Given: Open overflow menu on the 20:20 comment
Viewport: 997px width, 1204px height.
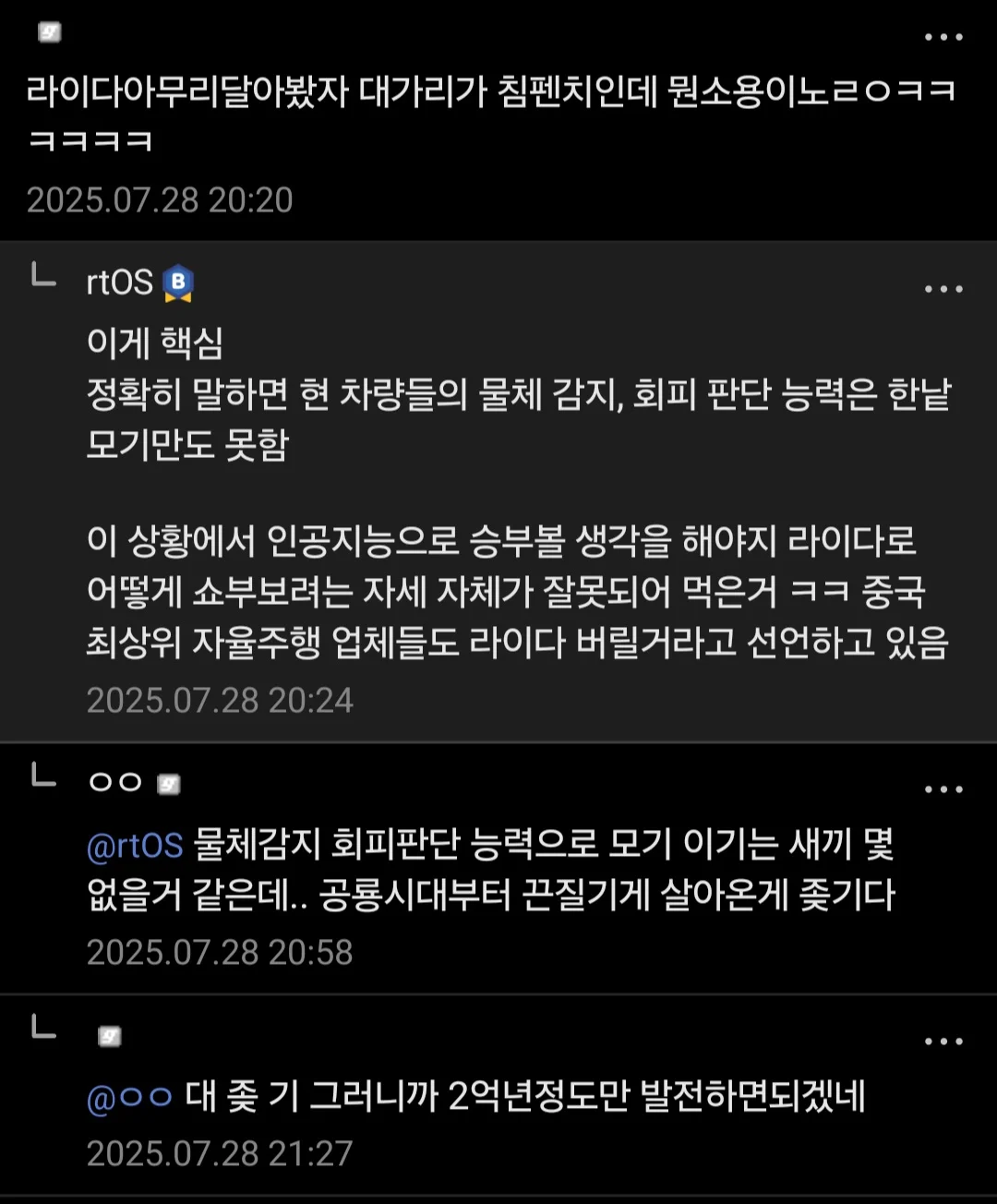Looking at the screenshot, I should 943,37.
